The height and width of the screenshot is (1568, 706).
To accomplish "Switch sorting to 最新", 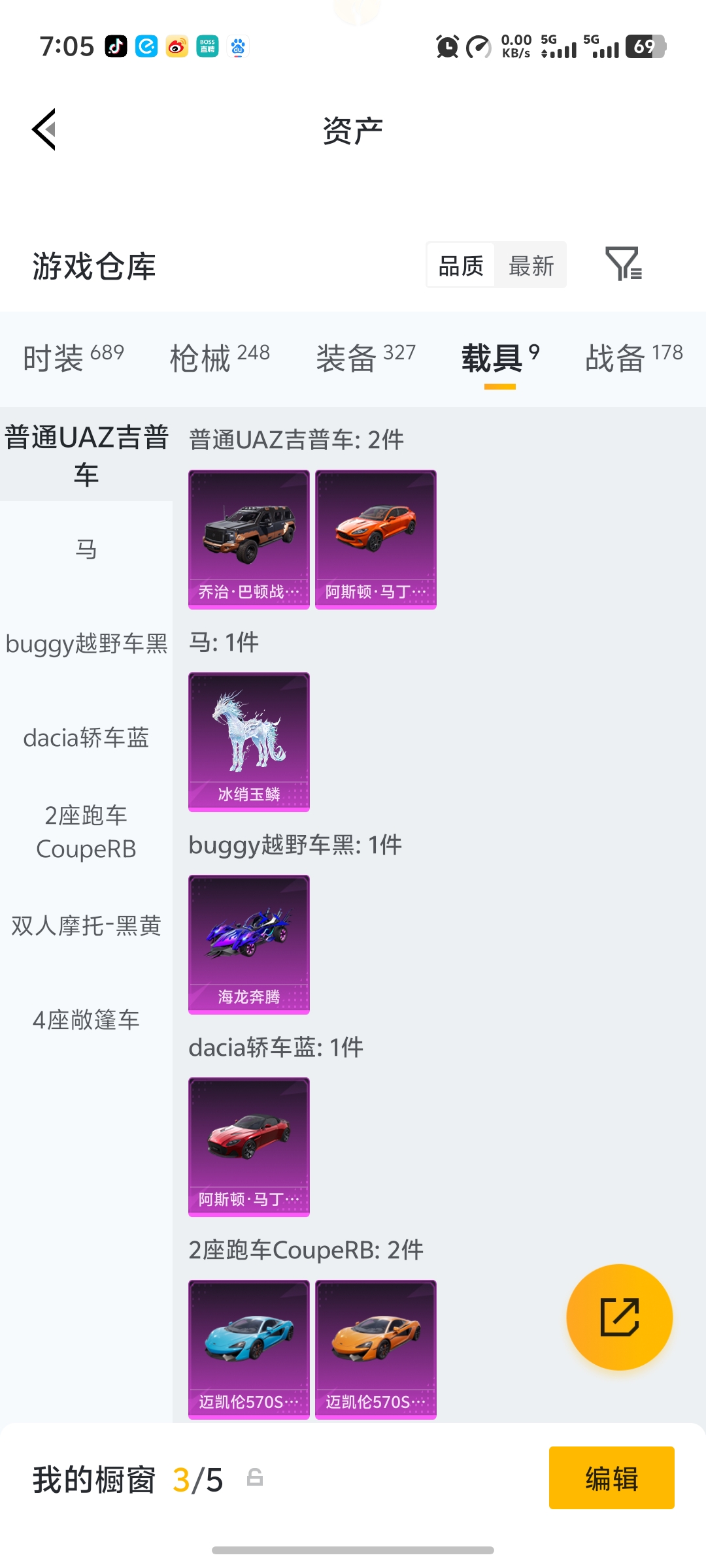I will point(531,265).
